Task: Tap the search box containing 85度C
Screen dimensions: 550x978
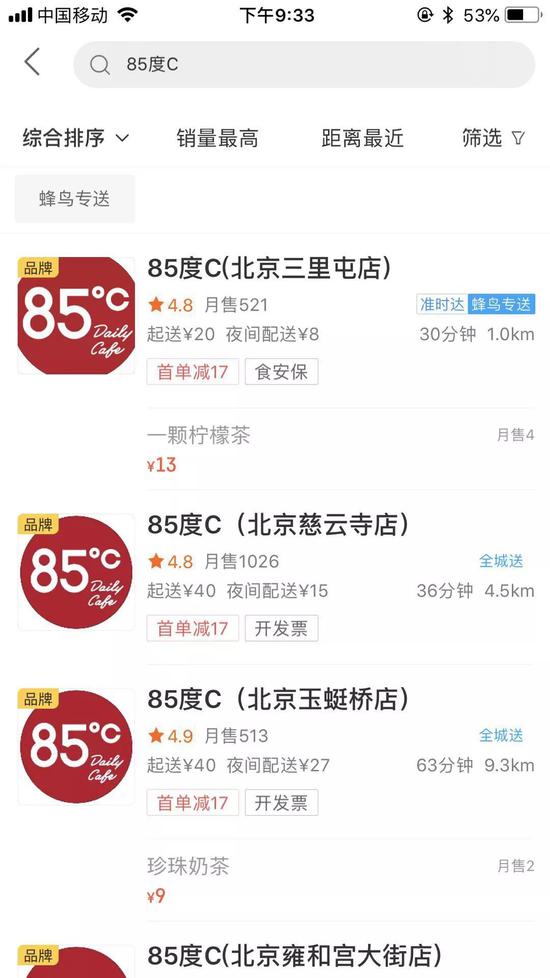Action: tap(304, 64)
